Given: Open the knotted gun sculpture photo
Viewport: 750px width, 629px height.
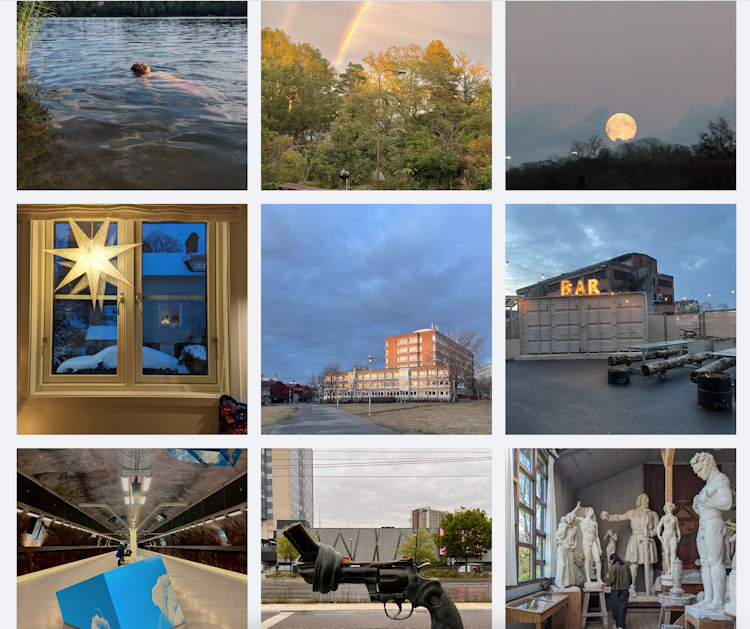Looking at the screenshot, I should click(x=376, y=538).
